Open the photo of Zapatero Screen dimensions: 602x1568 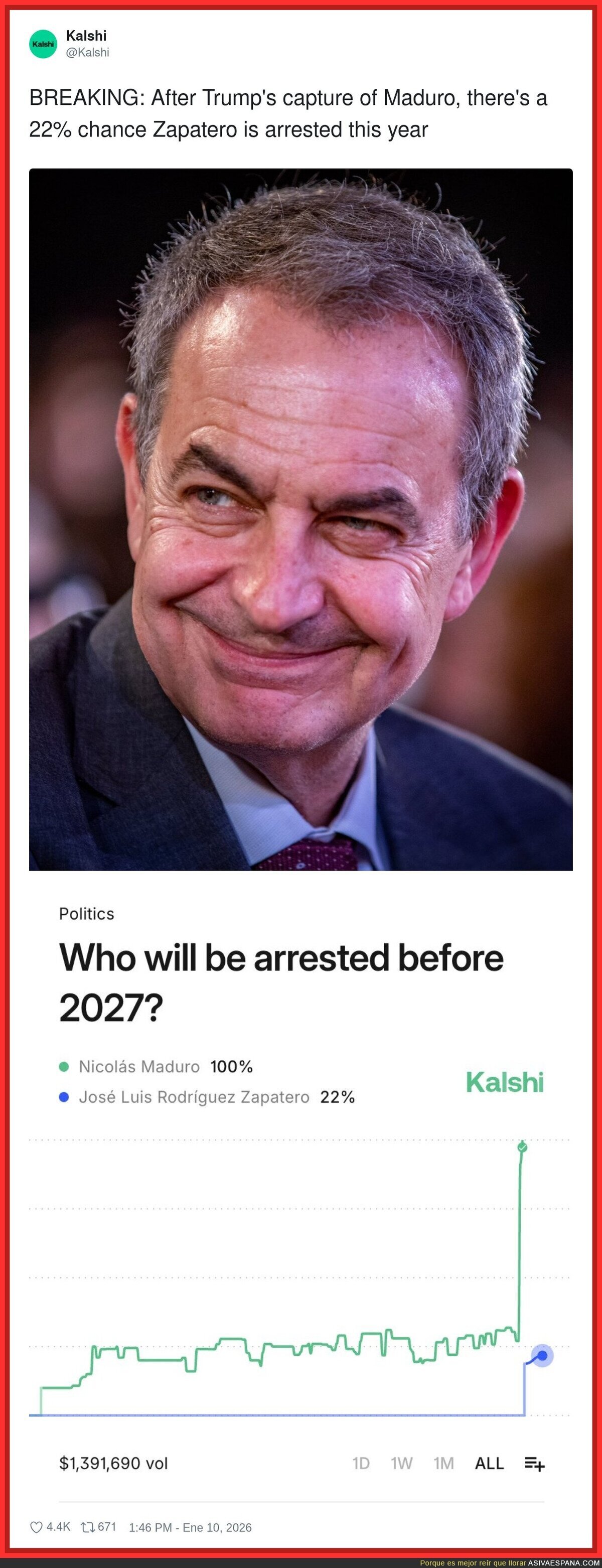click(300, 520)
